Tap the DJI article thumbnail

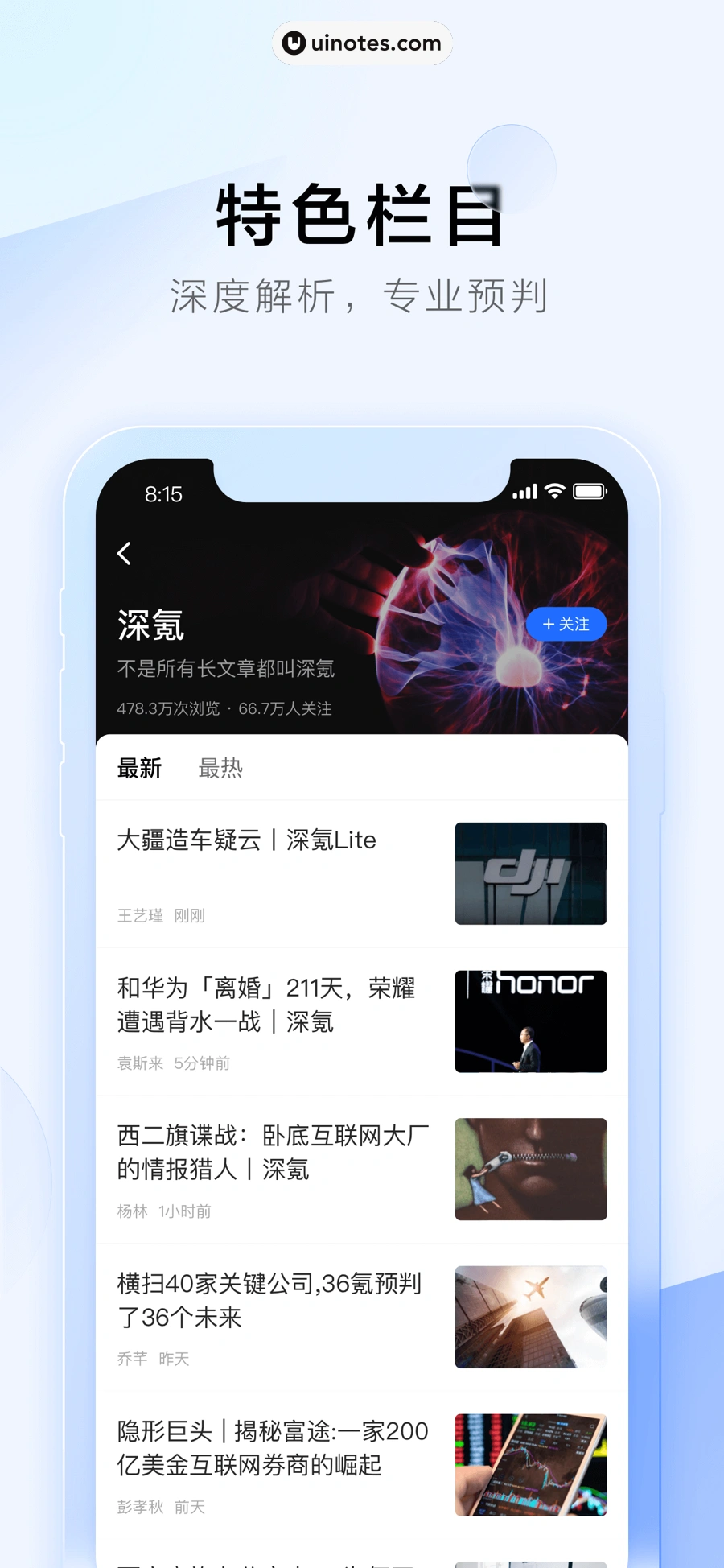pyautogui.click(x=530, y=874)
